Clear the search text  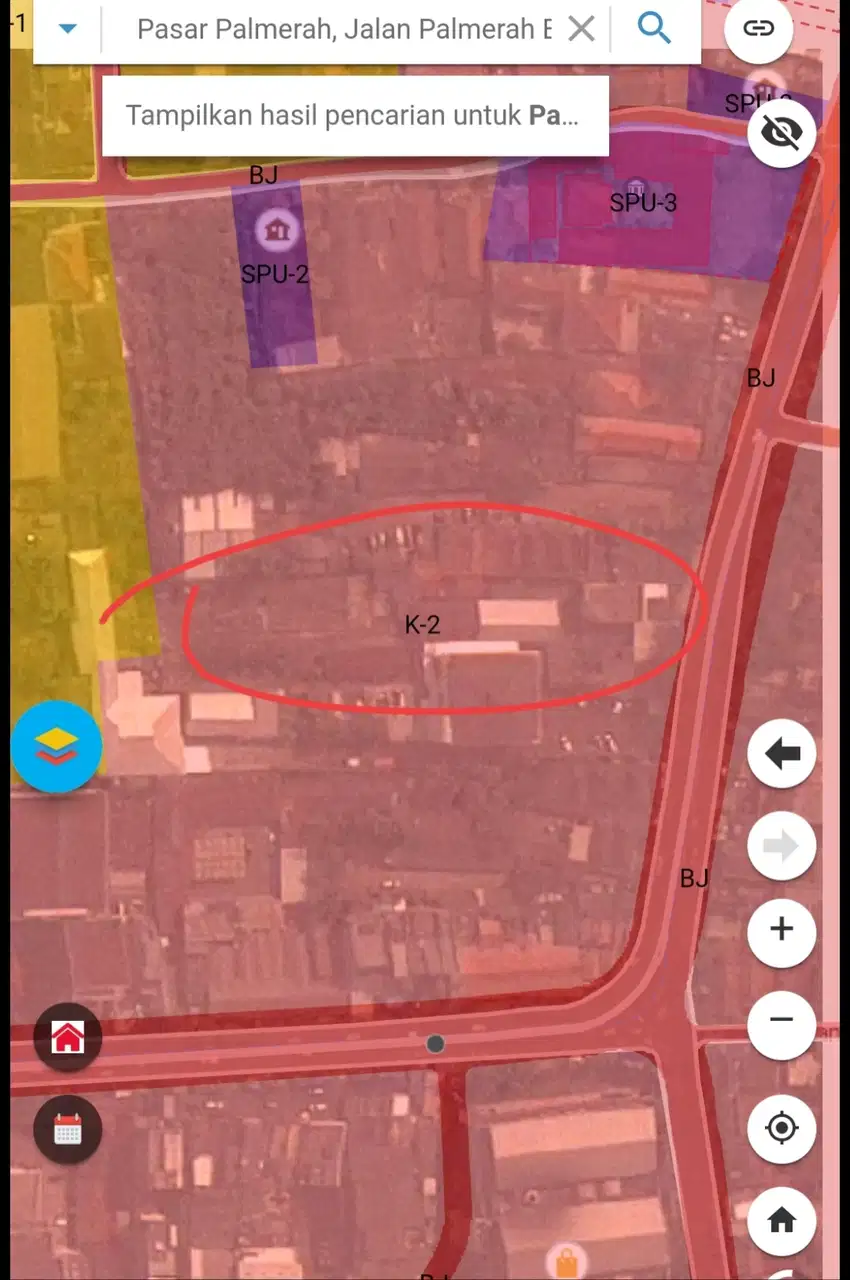point(581,29)
